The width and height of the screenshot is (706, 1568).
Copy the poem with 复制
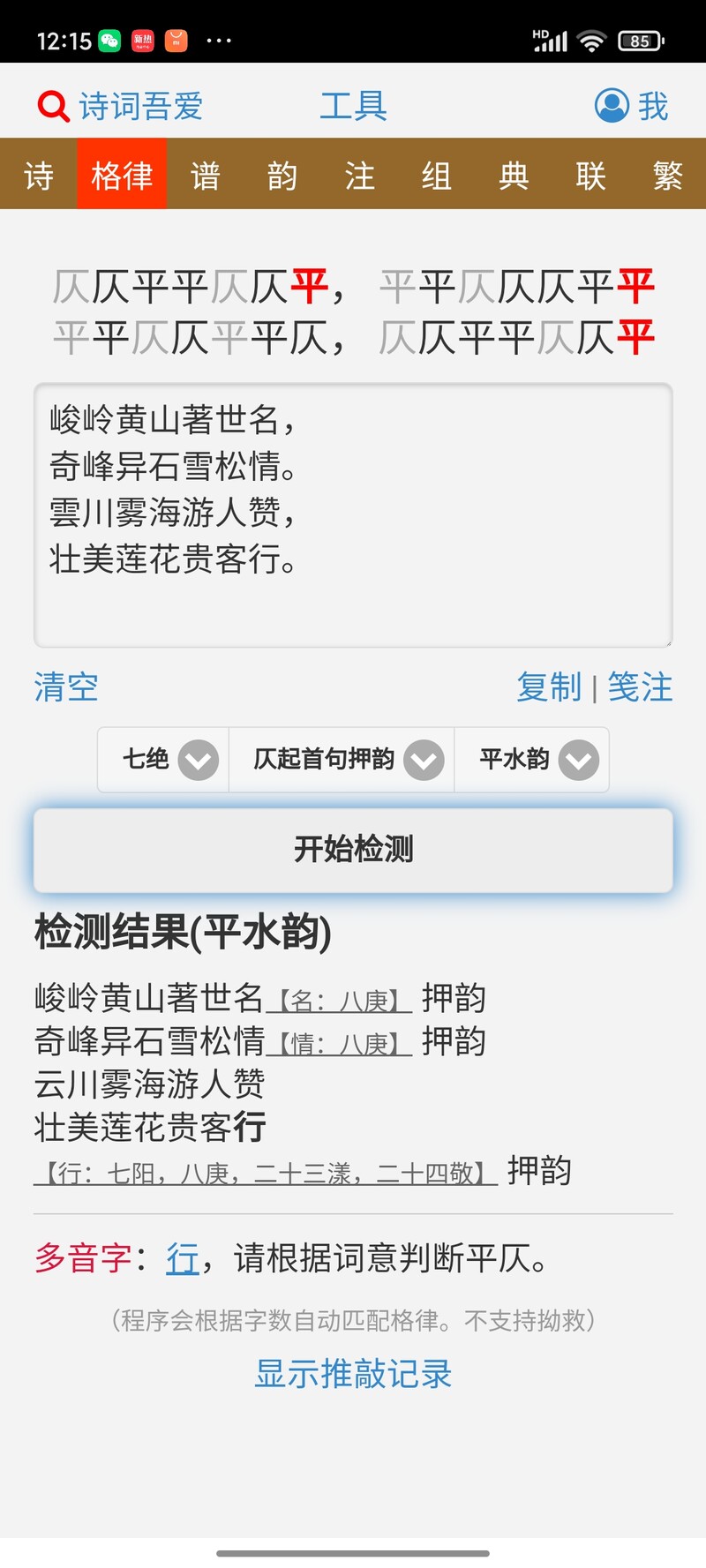pos(549,686)
